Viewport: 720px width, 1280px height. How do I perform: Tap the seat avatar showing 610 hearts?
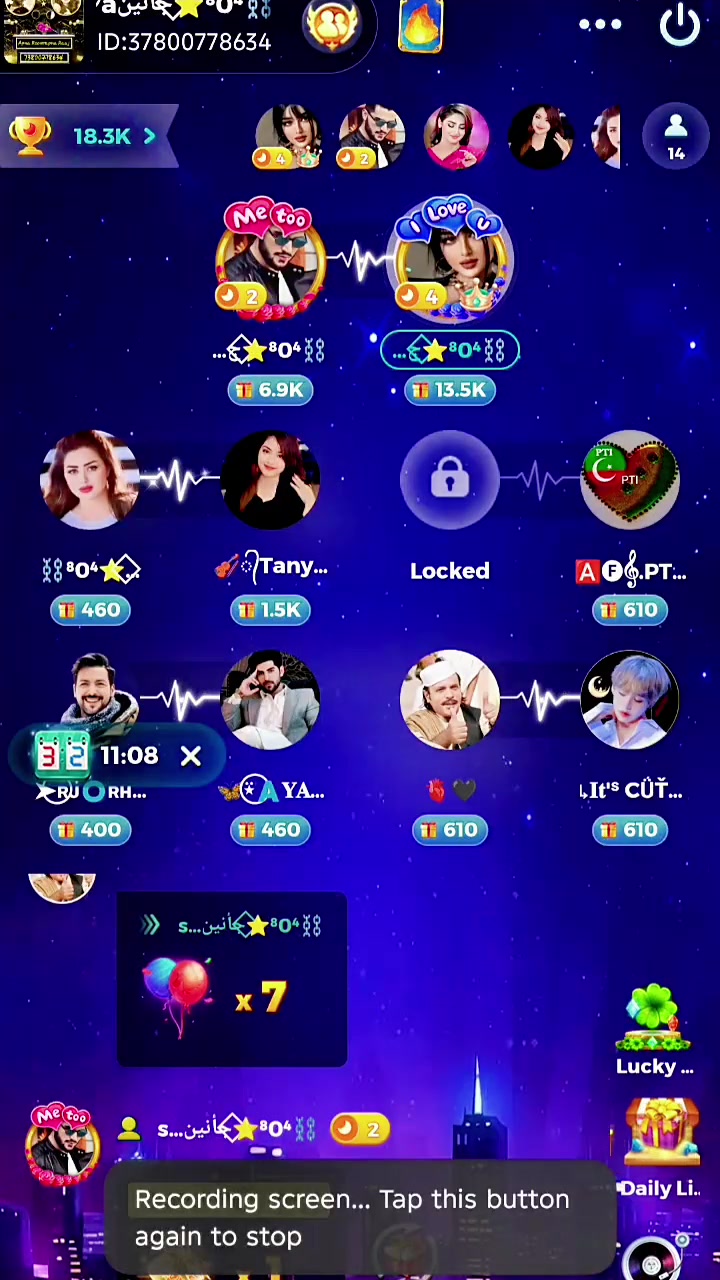450,700
